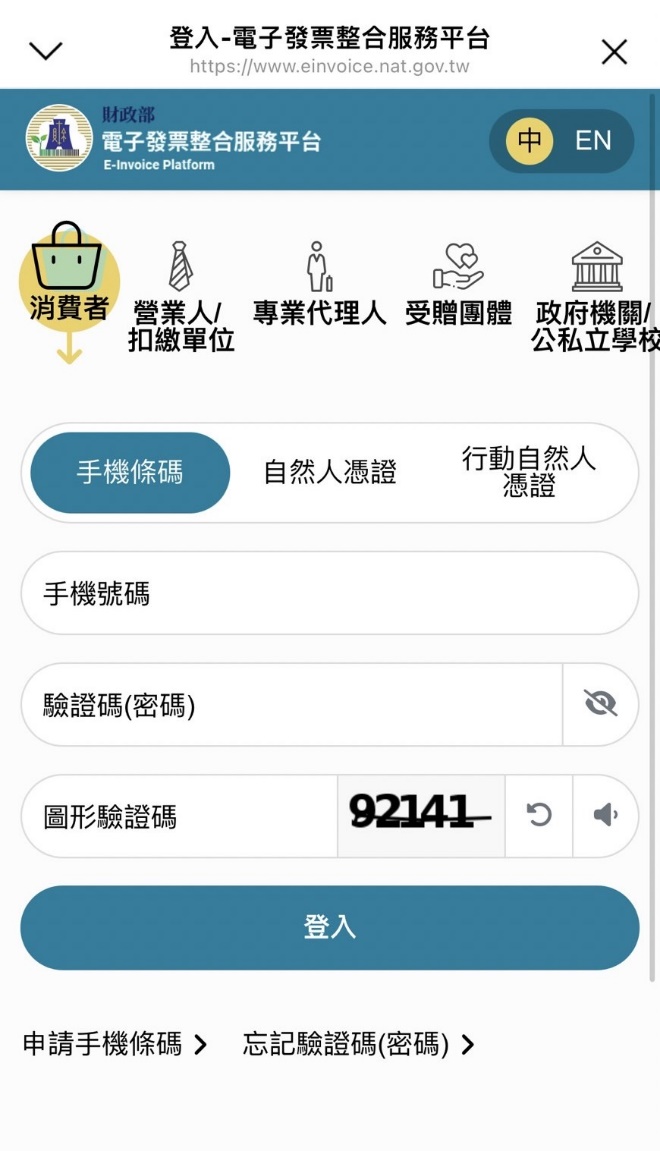Refresh the captcha image
This screenshot has height=1151, width=660.
[539, 816]
